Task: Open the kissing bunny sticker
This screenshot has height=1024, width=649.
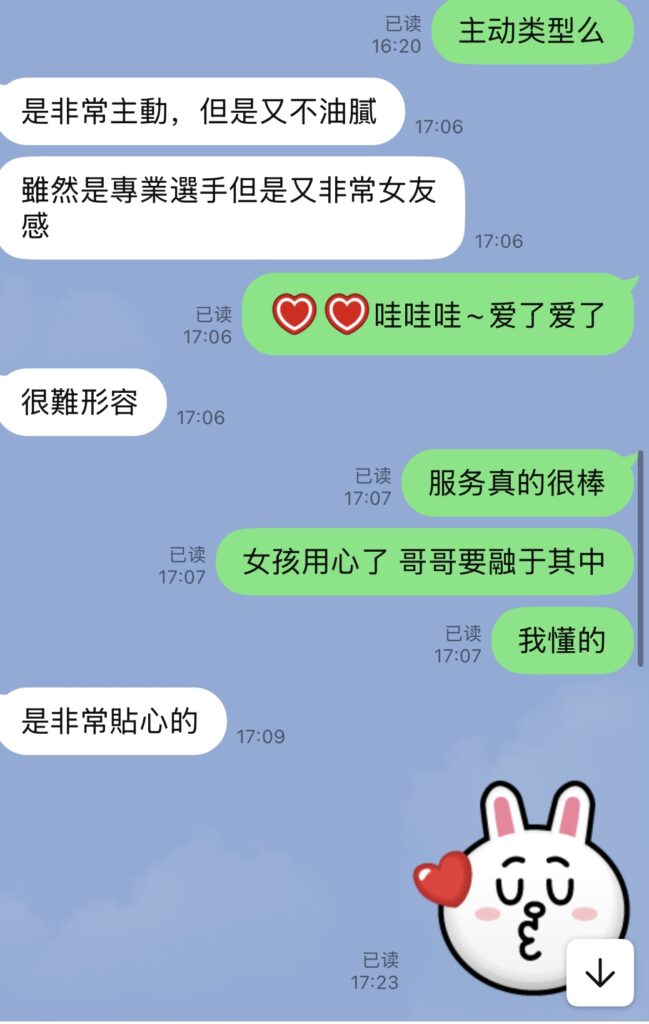Action: [522, 887]
